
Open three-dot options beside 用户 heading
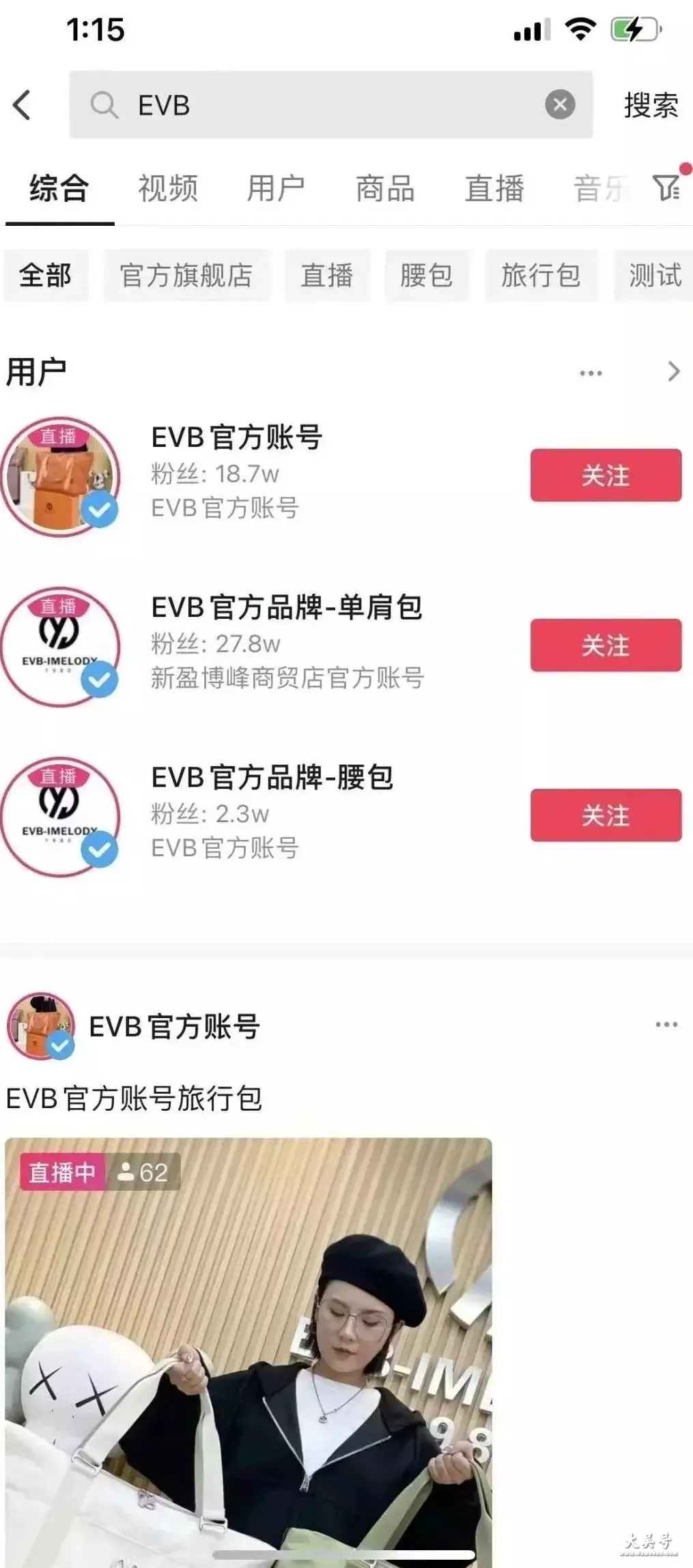[x=591, y=373]
